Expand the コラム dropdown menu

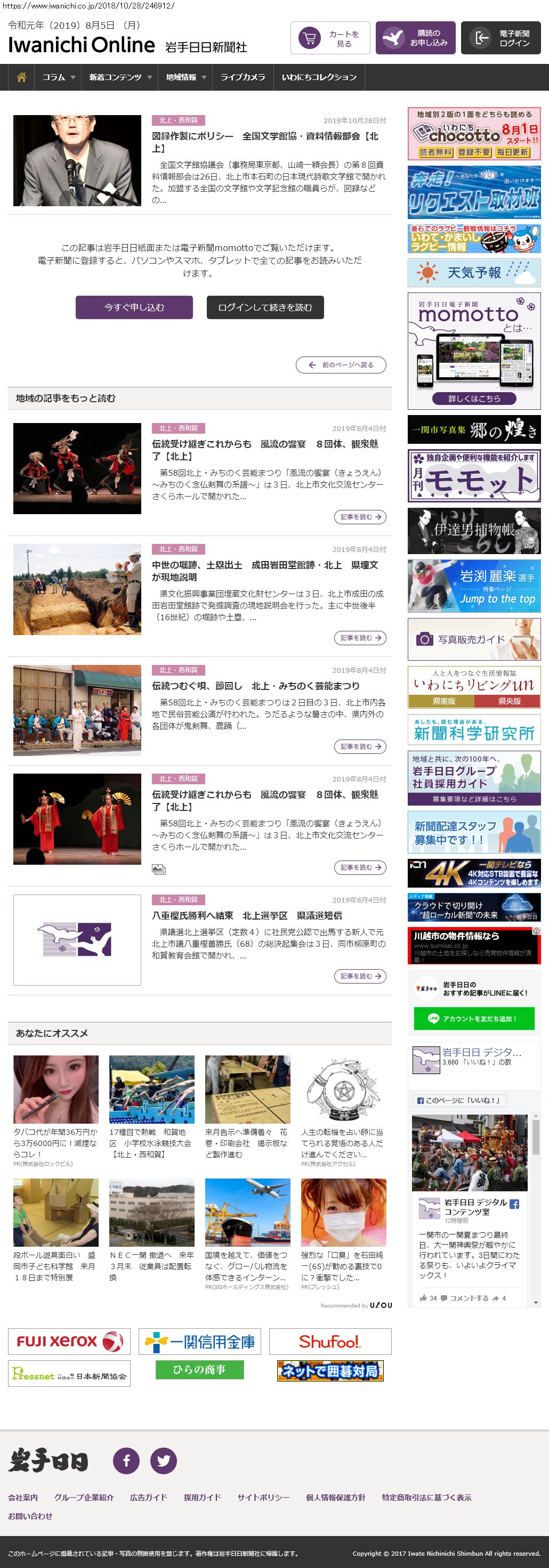pos(59,77)
